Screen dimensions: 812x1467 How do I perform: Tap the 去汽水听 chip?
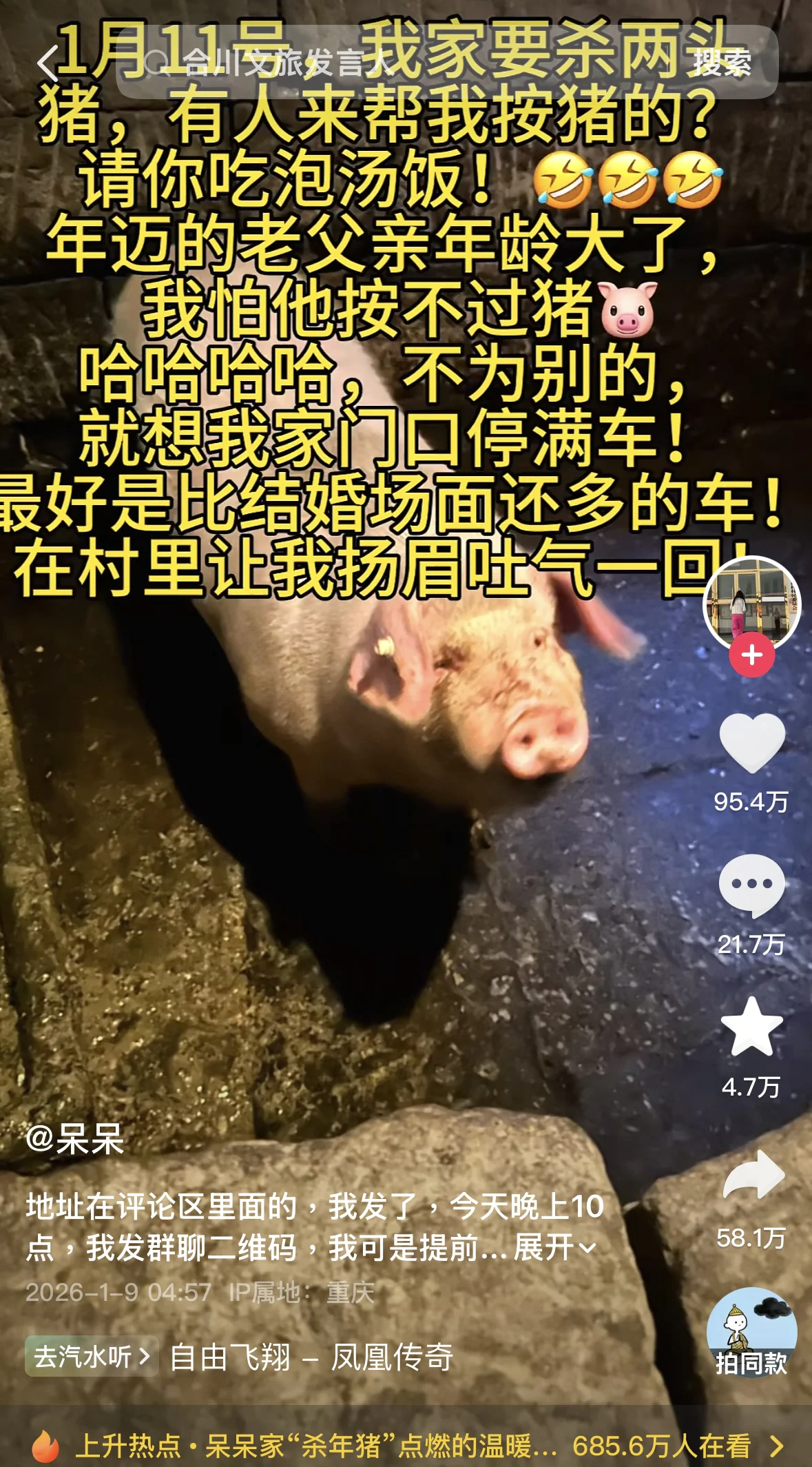[92, 1356]
